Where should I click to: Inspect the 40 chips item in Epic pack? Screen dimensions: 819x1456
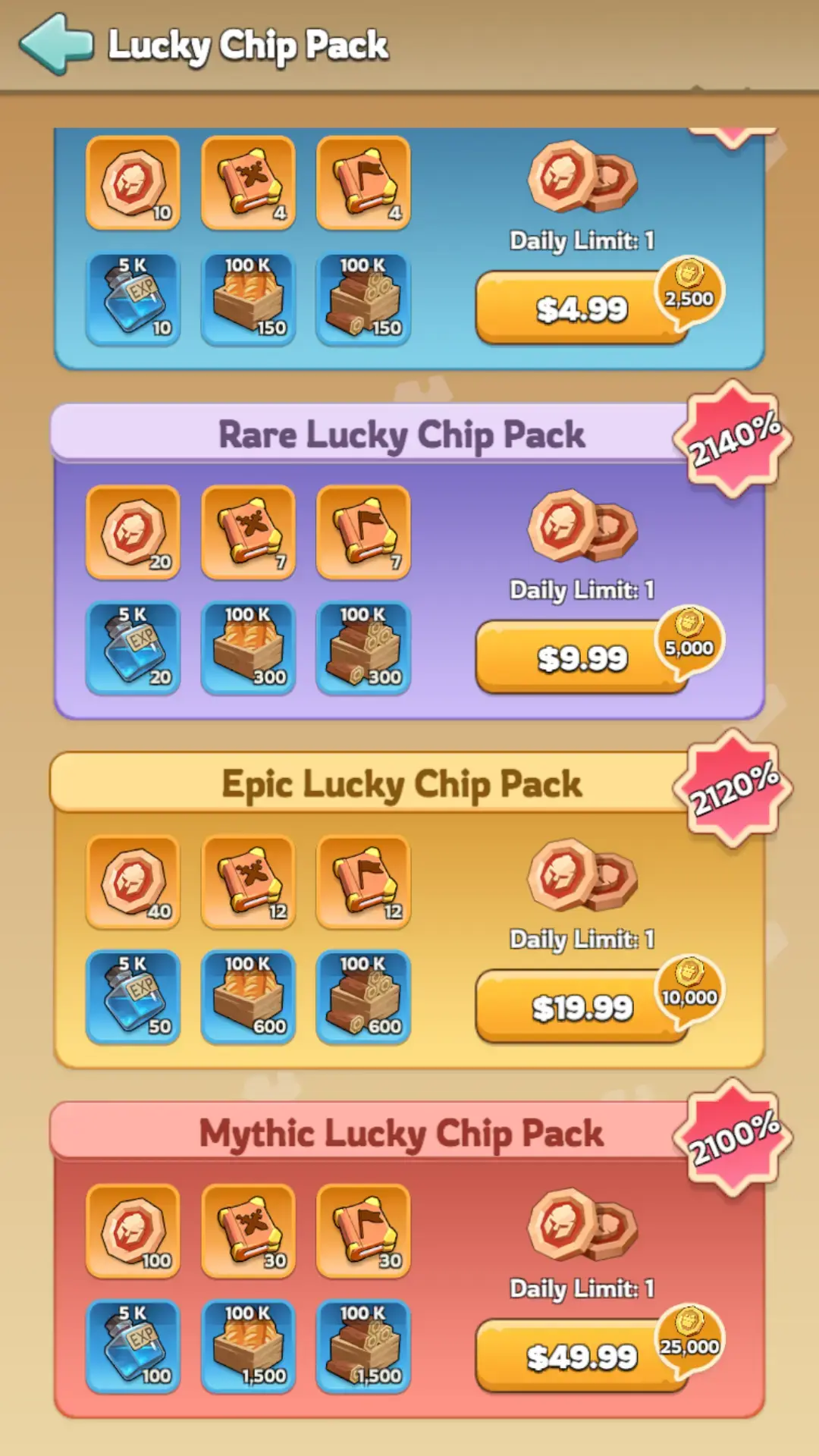pyautogui.click(x=133, y=882)
